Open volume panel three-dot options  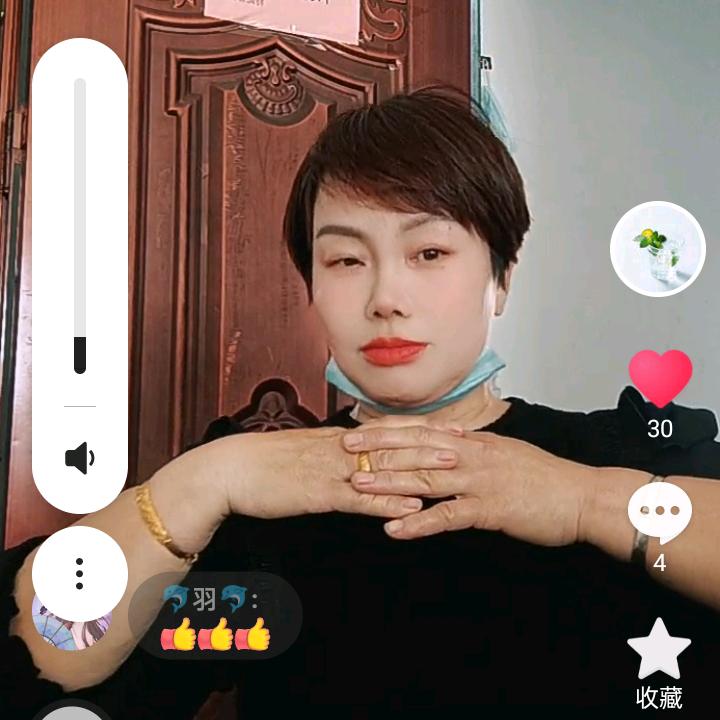(80, 573)
